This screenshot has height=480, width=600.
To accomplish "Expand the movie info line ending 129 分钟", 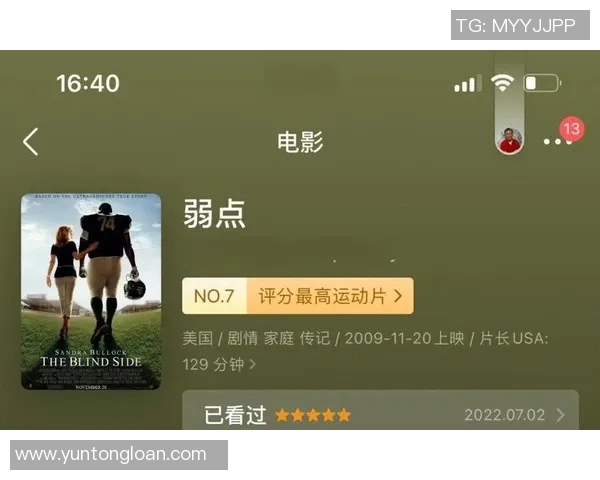I will [x=253, y=365].
